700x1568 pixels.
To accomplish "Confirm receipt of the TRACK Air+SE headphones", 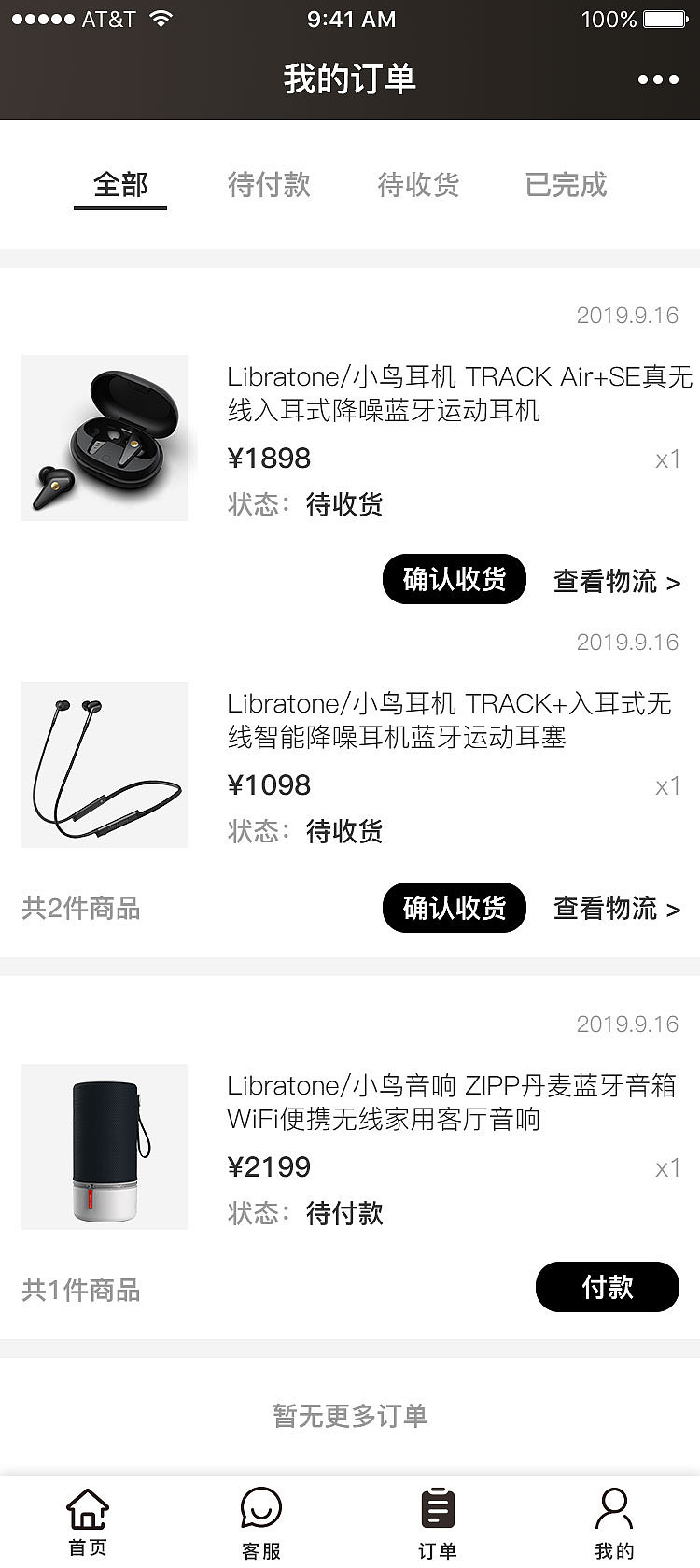I will [454, 579].
